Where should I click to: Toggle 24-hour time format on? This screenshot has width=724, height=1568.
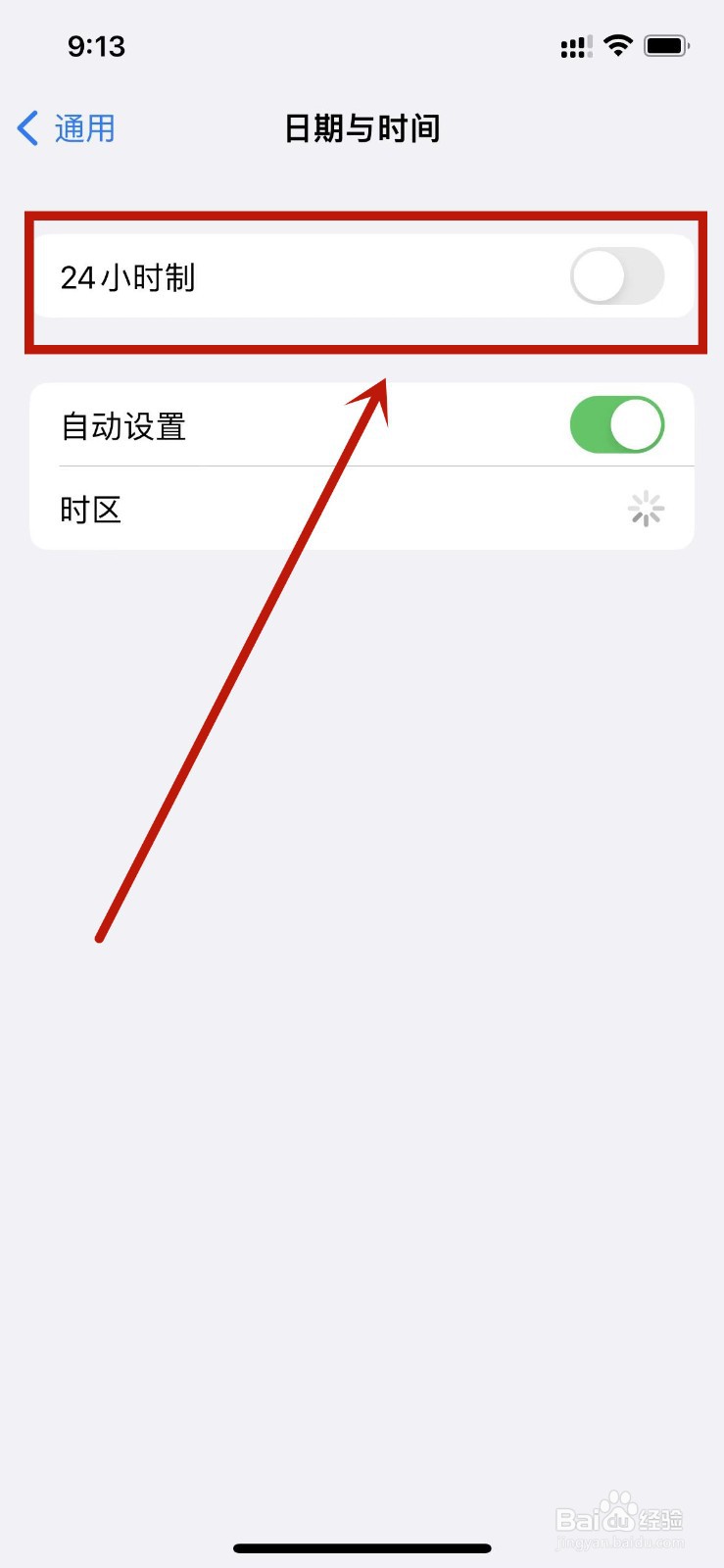(x=617, y=277)
